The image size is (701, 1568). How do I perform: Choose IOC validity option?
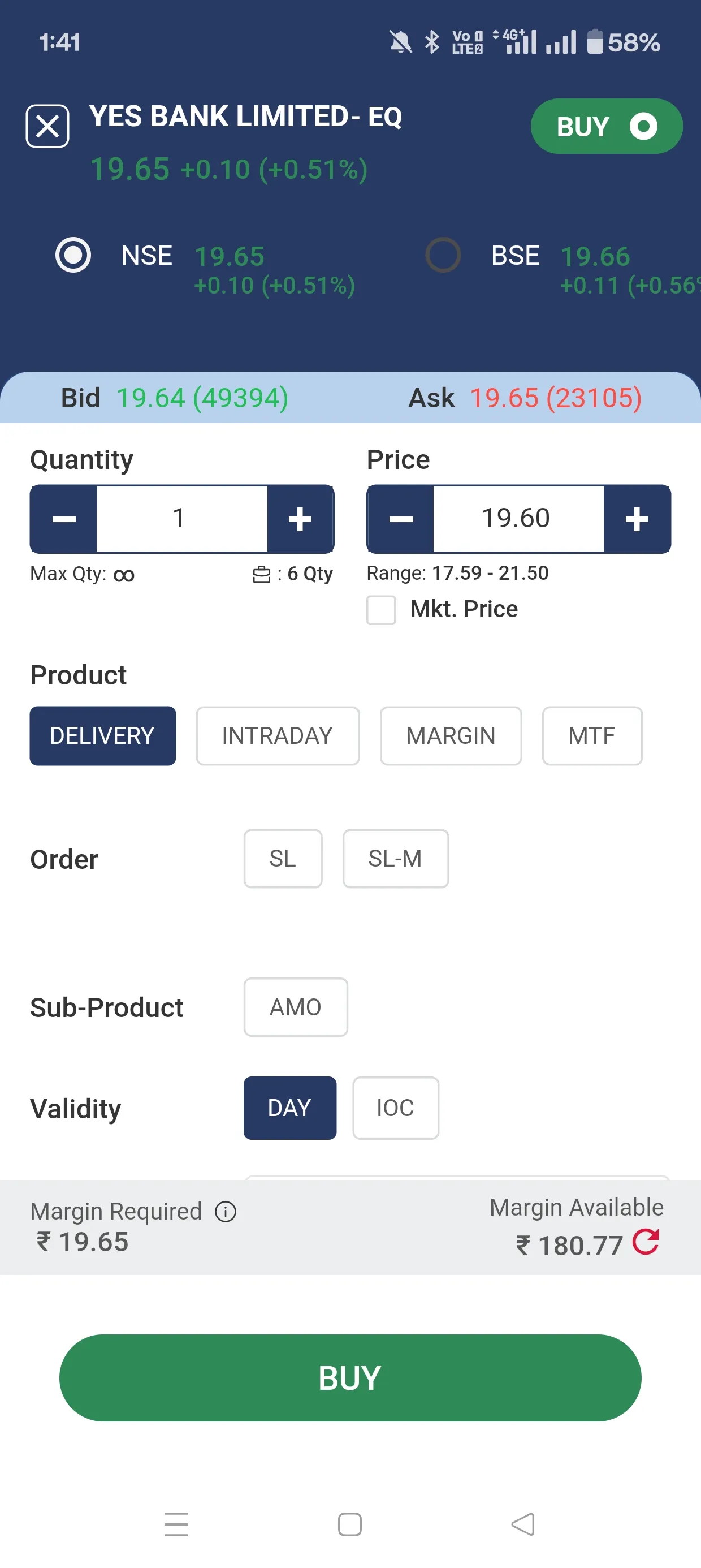[x=395, y=1108]
